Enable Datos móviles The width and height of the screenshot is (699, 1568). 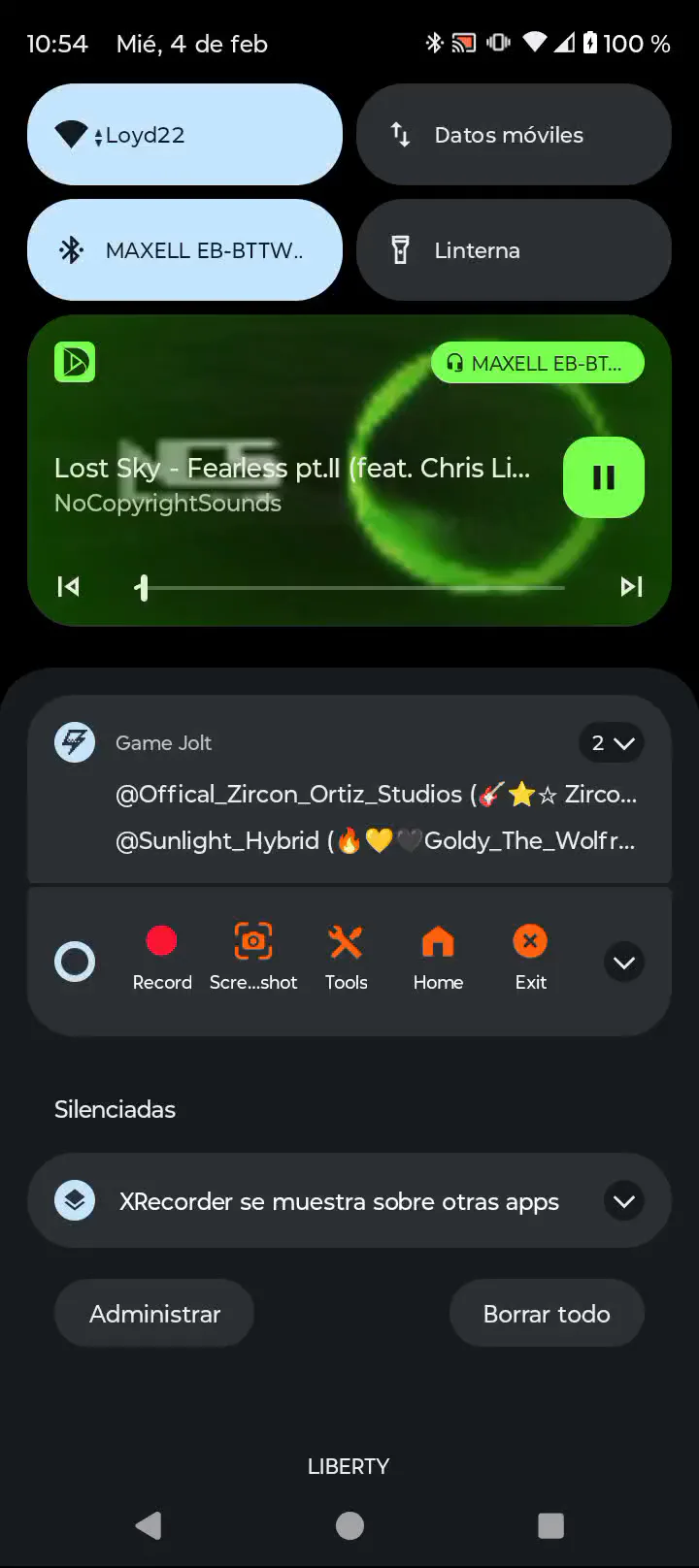[514, 135]
